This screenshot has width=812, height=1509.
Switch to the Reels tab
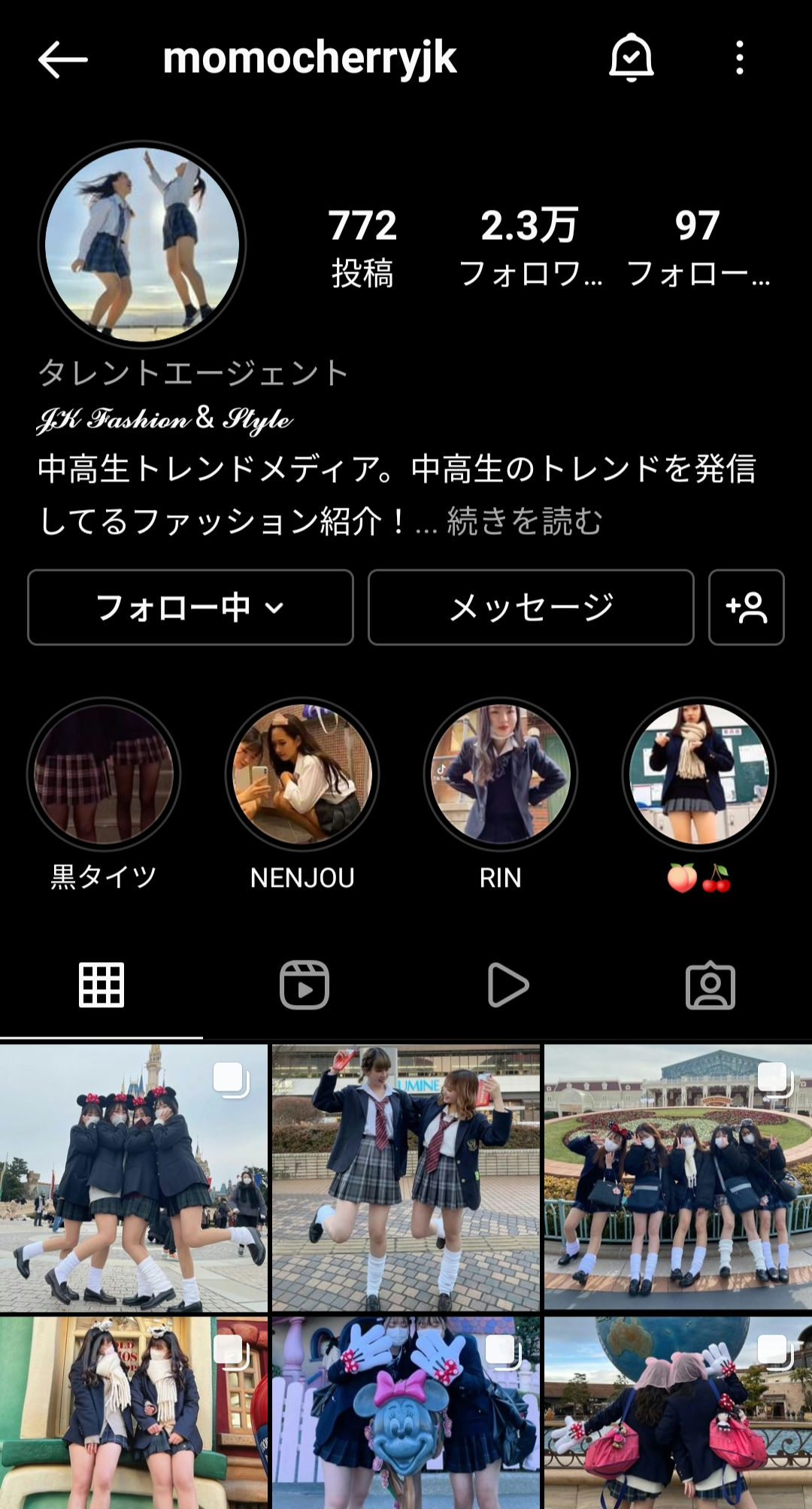304,985
